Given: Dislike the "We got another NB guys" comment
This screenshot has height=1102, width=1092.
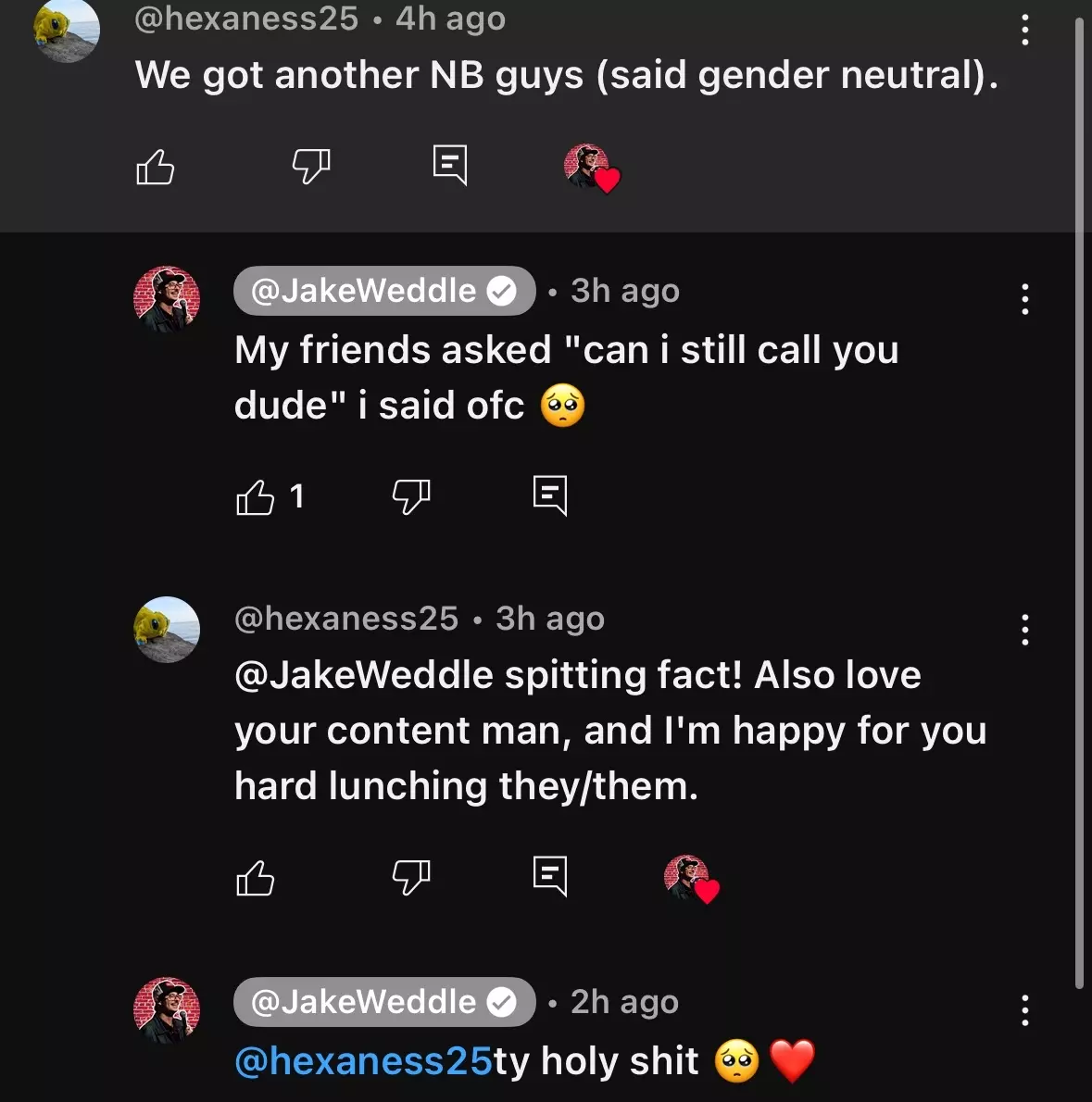Looking at the screenshot, I should tap(311, 167).
